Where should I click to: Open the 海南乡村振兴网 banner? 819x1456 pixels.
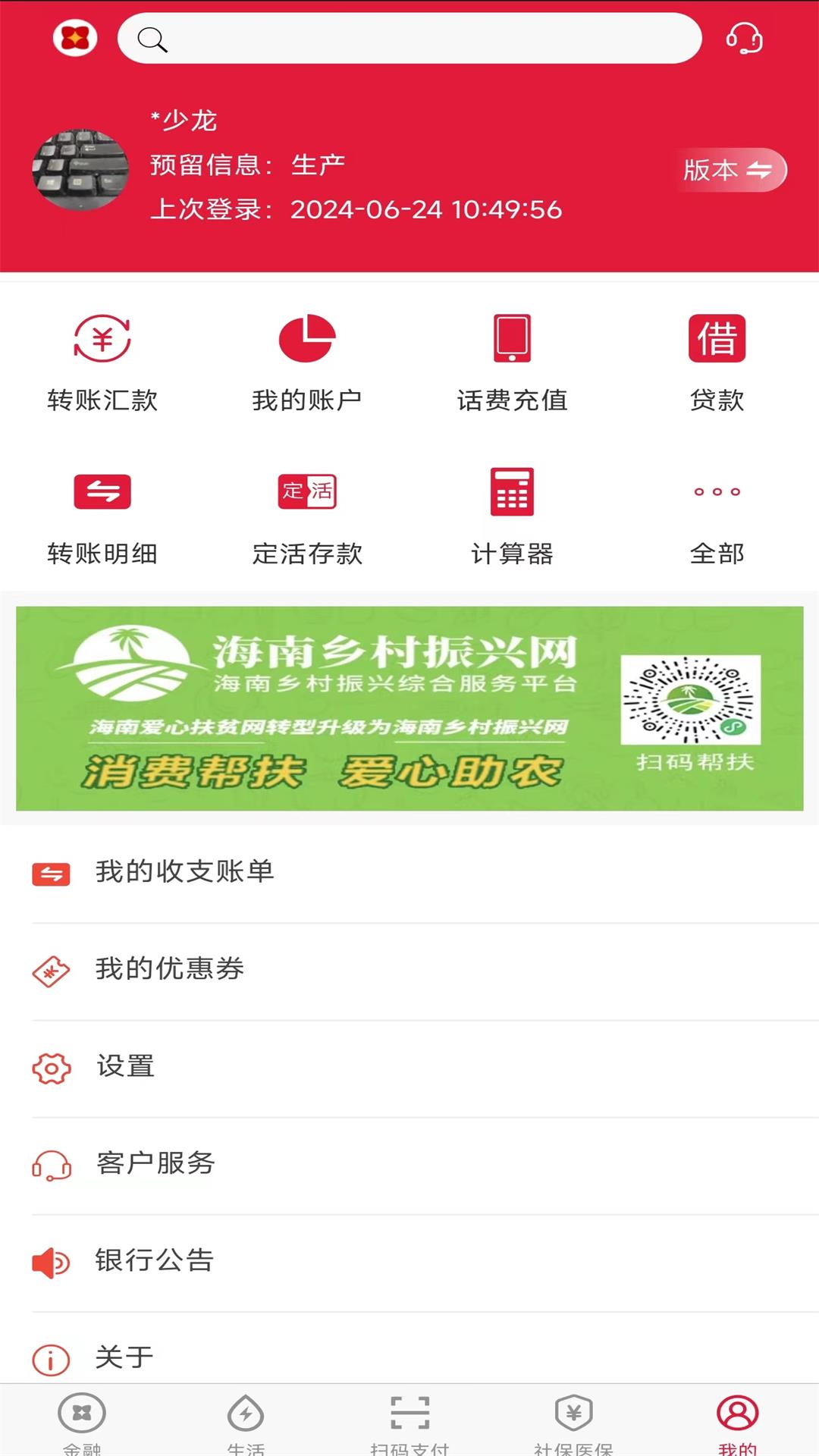tap(409, 708)
